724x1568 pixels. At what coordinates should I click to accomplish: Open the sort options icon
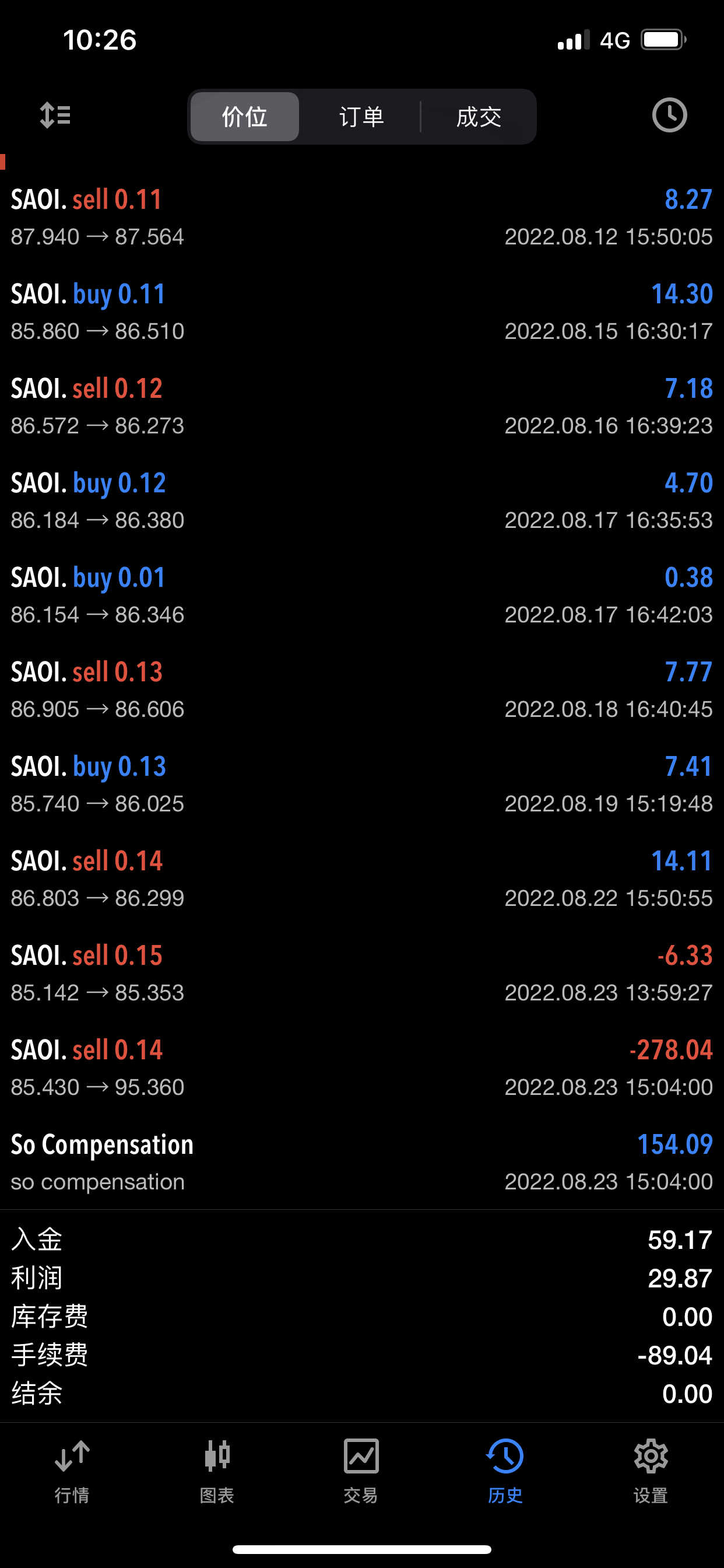pyautogui.click(x=55, y=115)
